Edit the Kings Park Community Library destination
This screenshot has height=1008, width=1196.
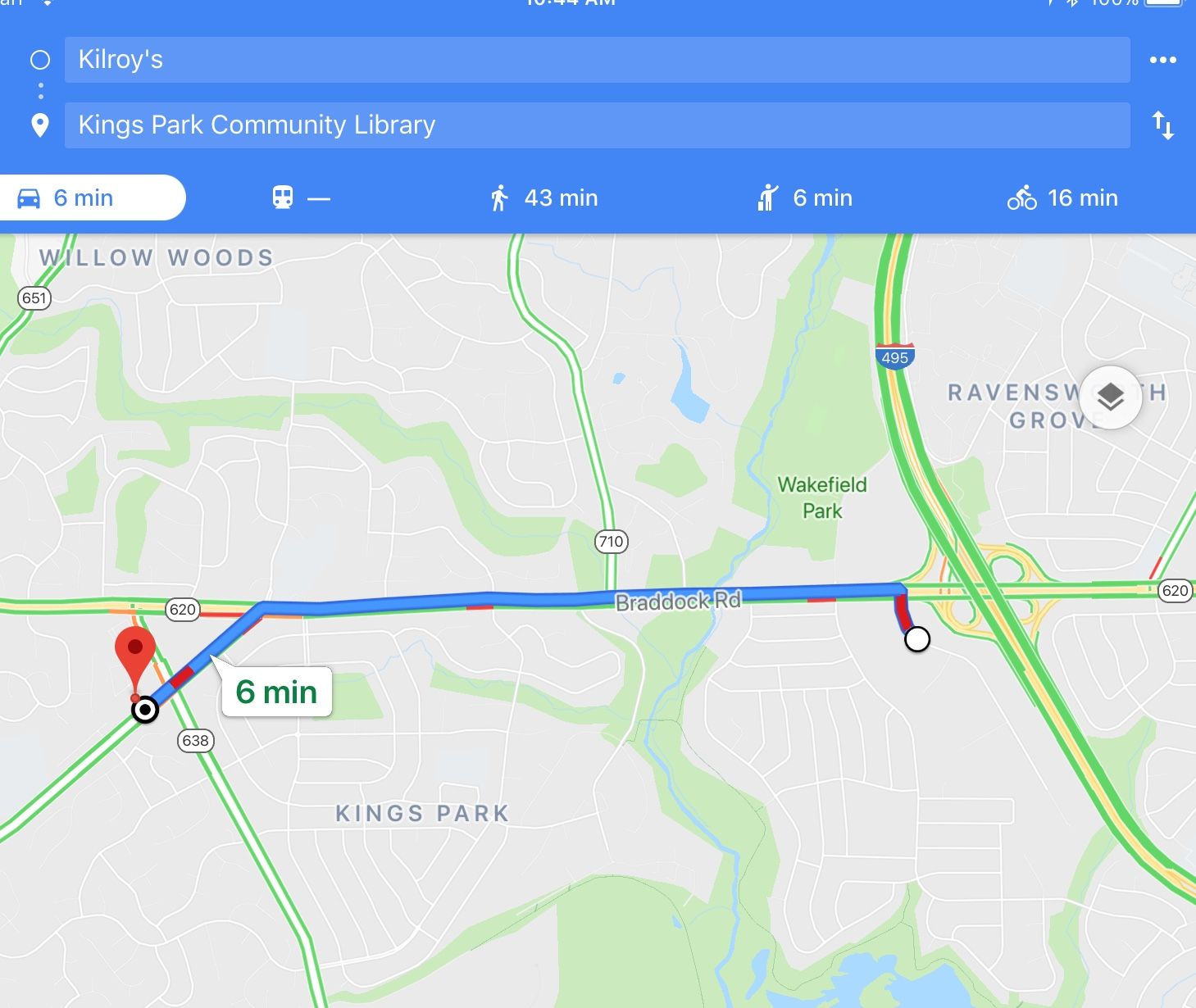[597, 125]
